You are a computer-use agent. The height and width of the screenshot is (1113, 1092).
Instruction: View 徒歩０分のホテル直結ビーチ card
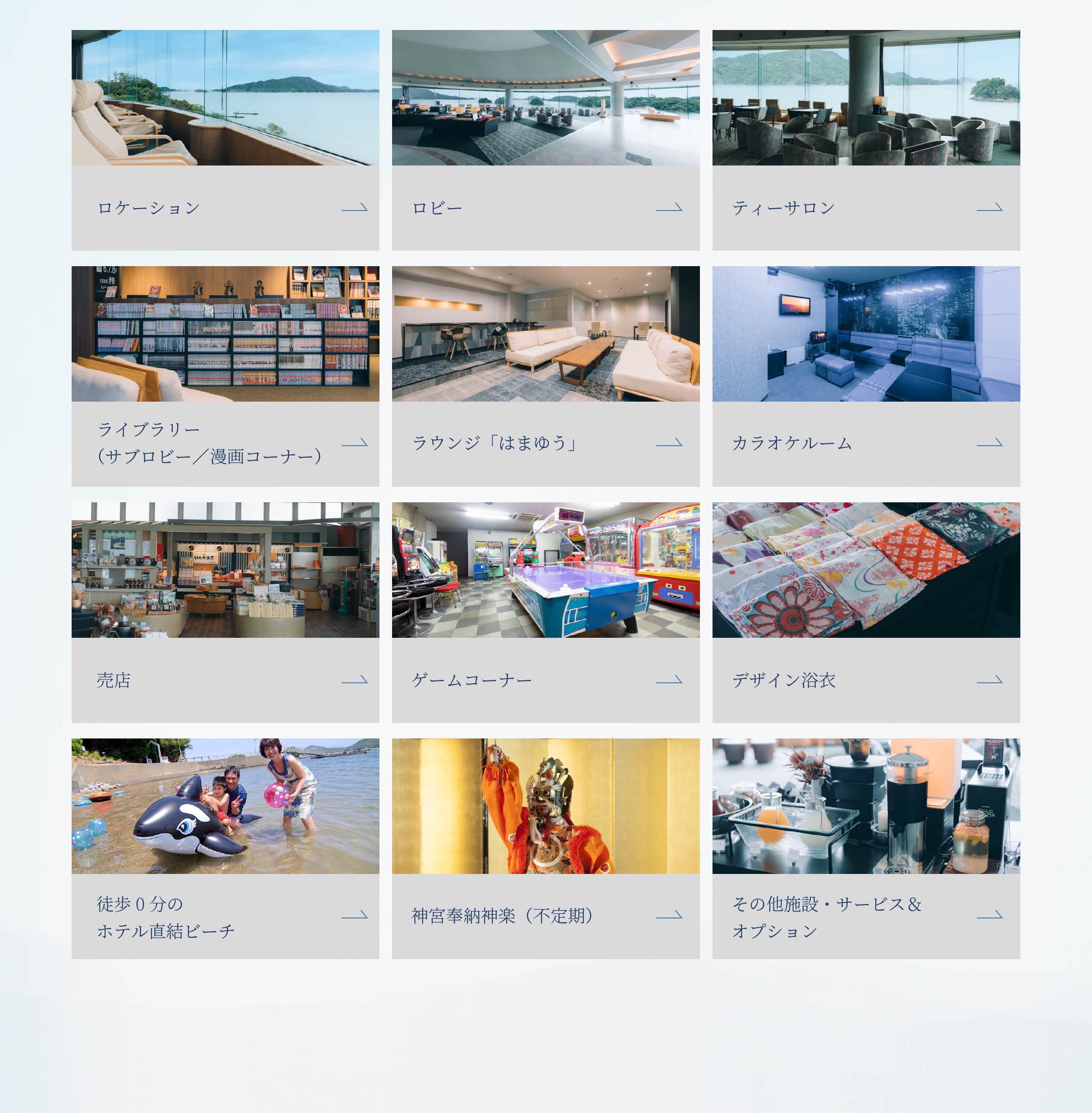225,848
